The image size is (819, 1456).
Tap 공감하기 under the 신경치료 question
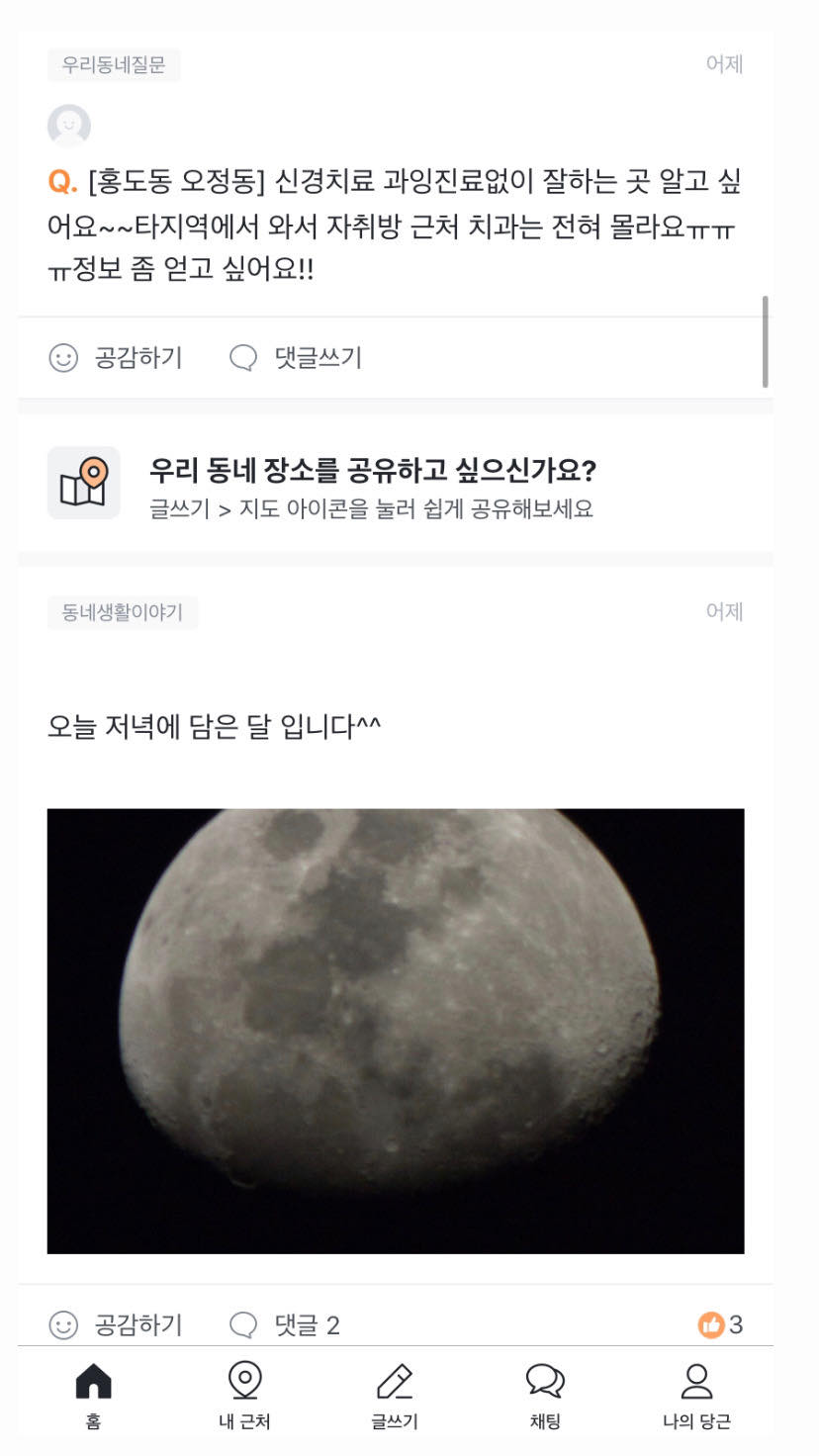[117, 357]
